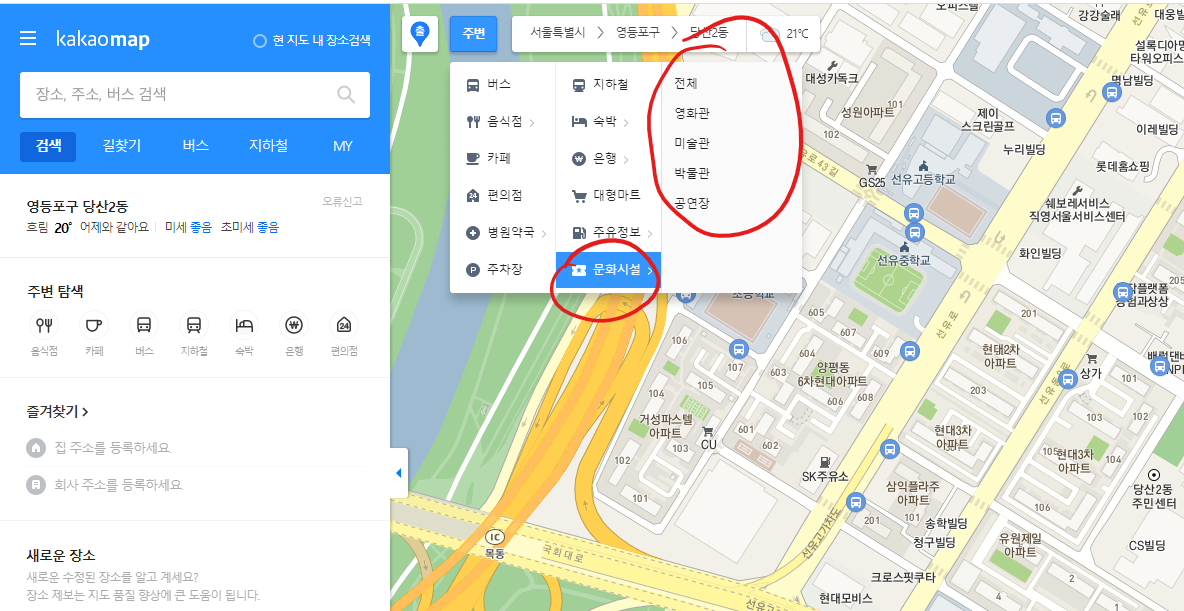This screenshot has height=611, width=1184.
Task: Toggle search within current map area
Action: point(312,41)
